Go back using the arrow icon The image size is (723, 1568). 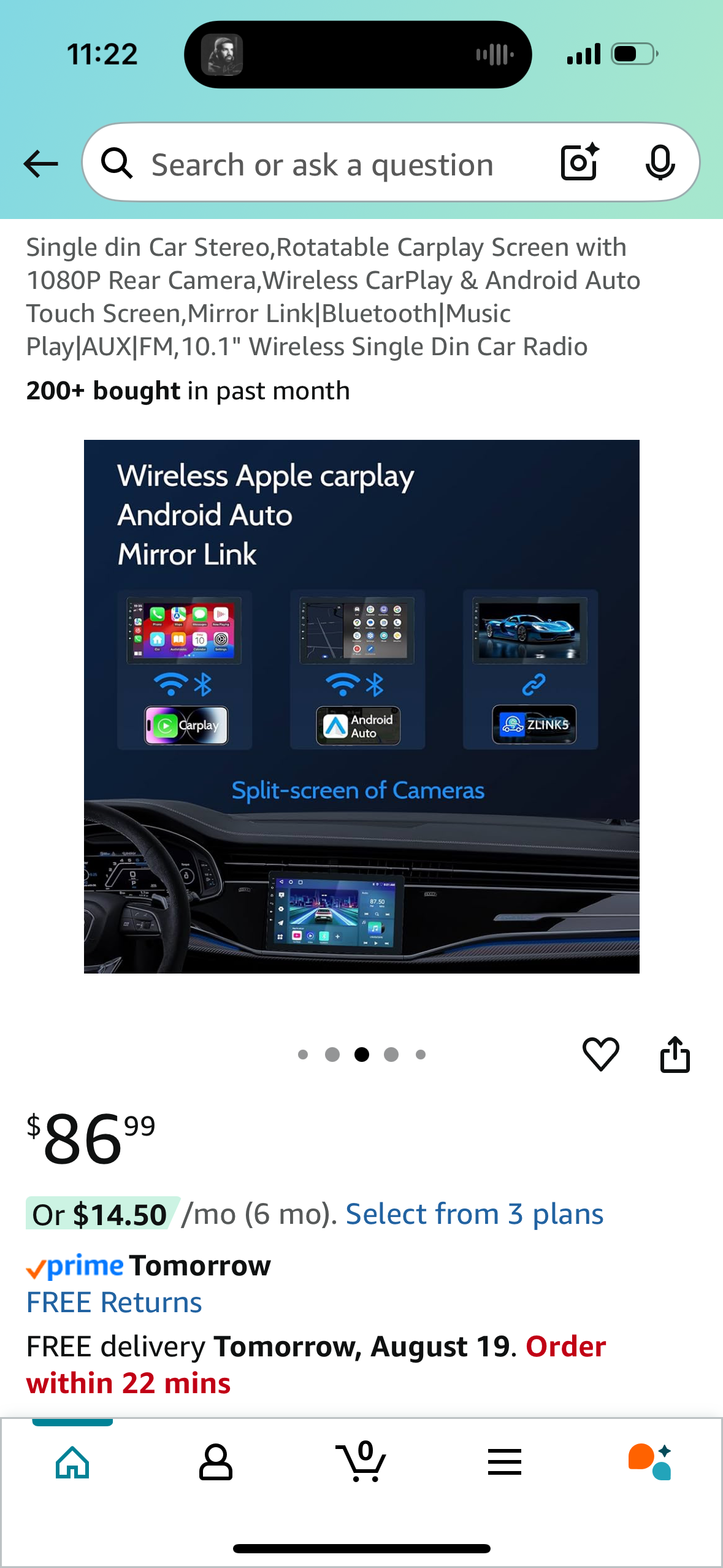coord(40,164)
